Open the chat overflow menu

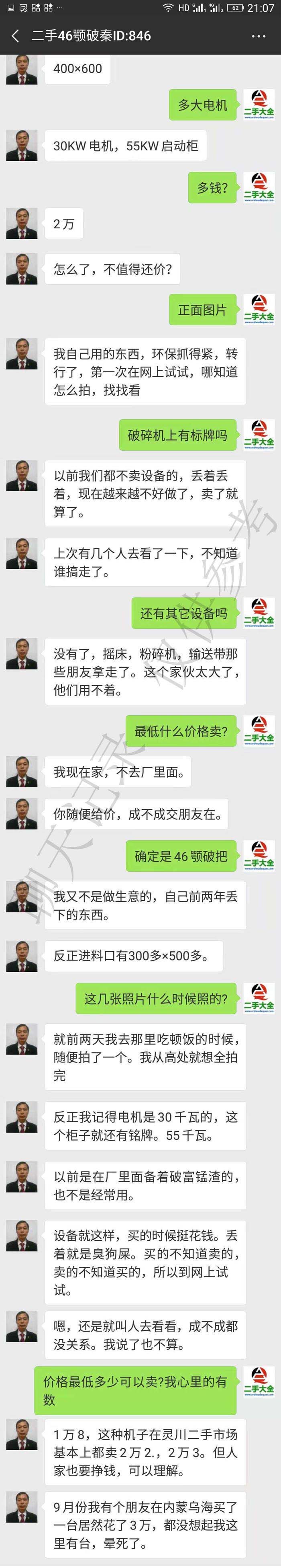[259, 36]
